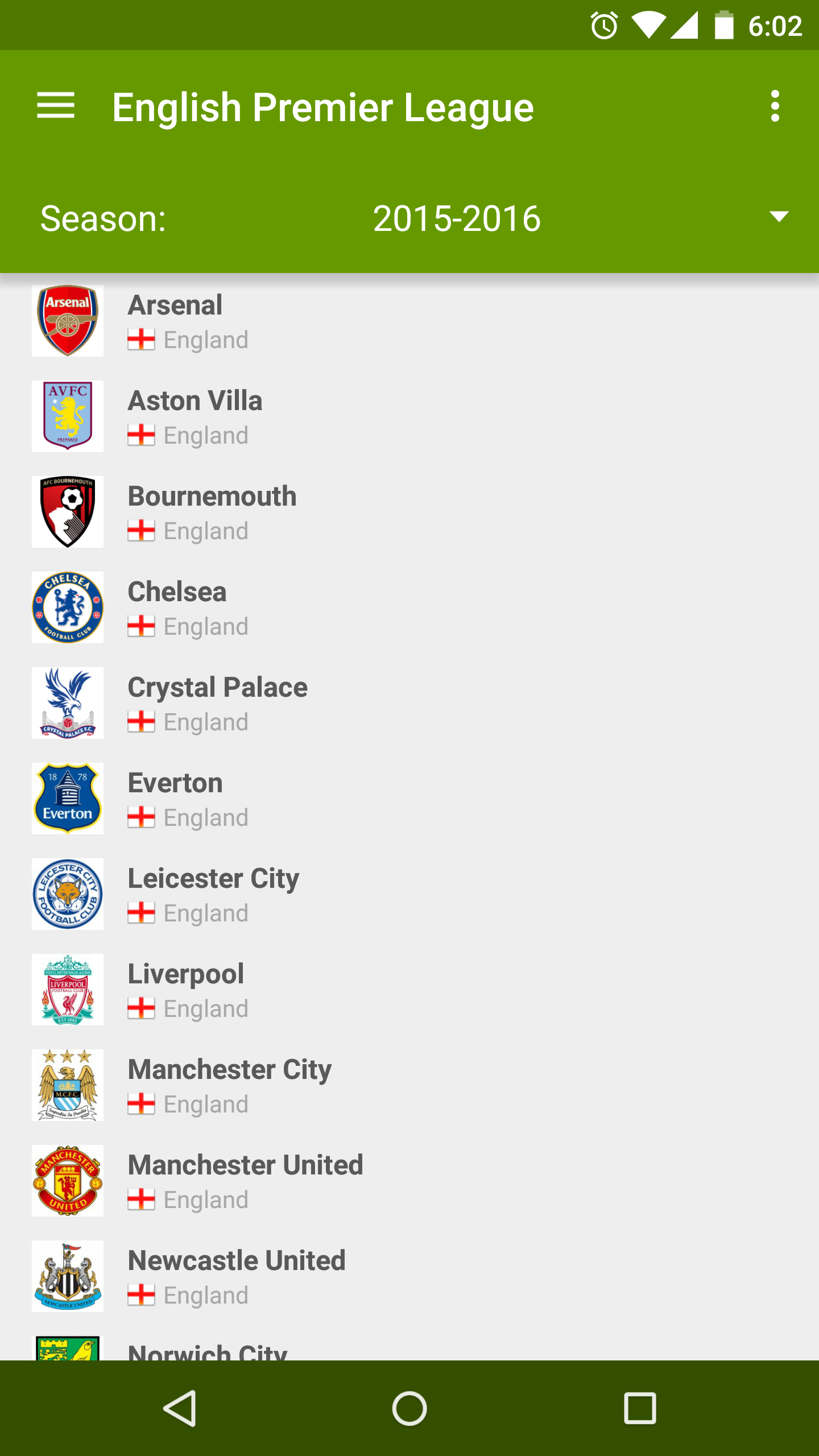Open the overflow options menu
The image size is (819, 1456).
(x=775, y=106)
